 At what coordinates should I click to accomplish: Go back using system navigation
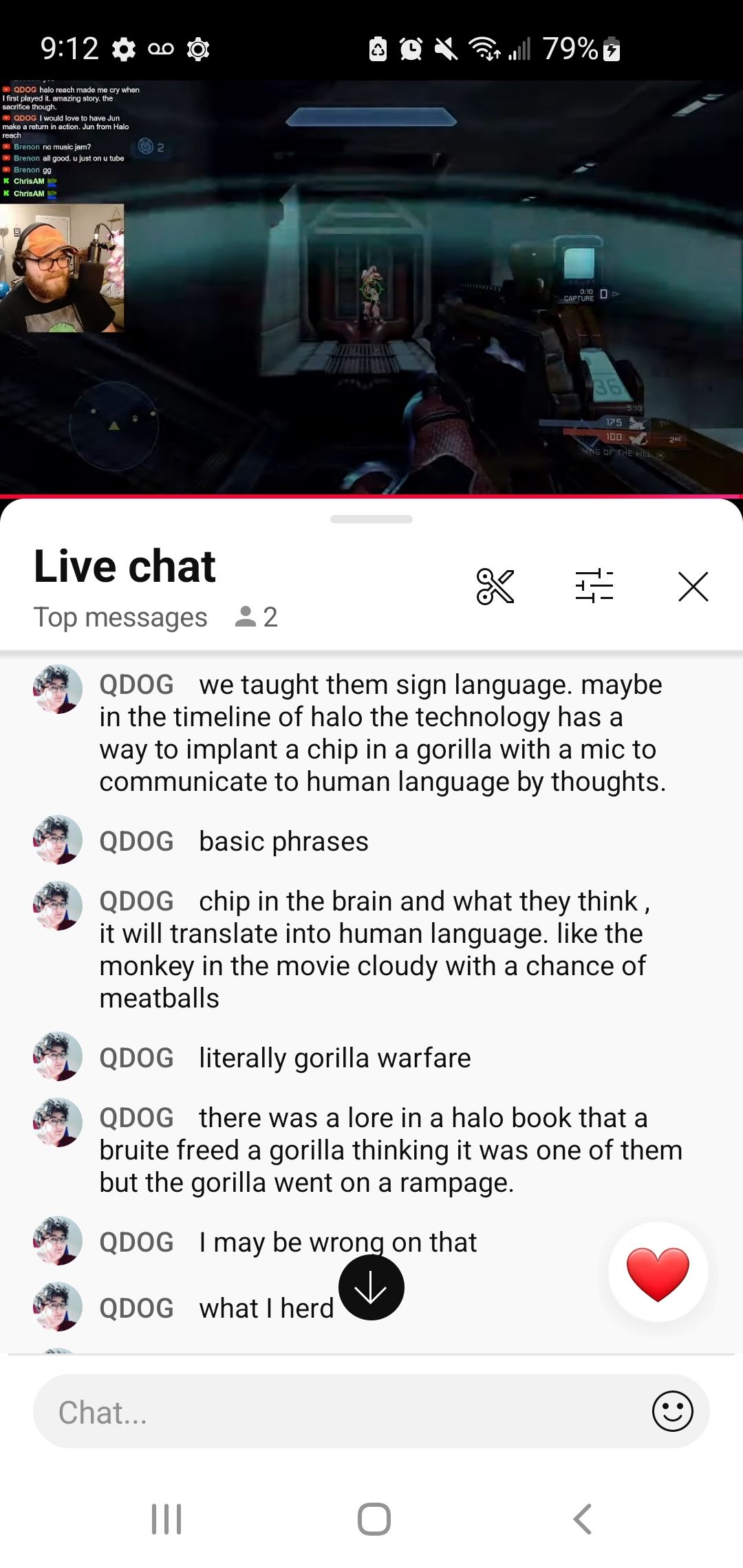[582, 1519]
